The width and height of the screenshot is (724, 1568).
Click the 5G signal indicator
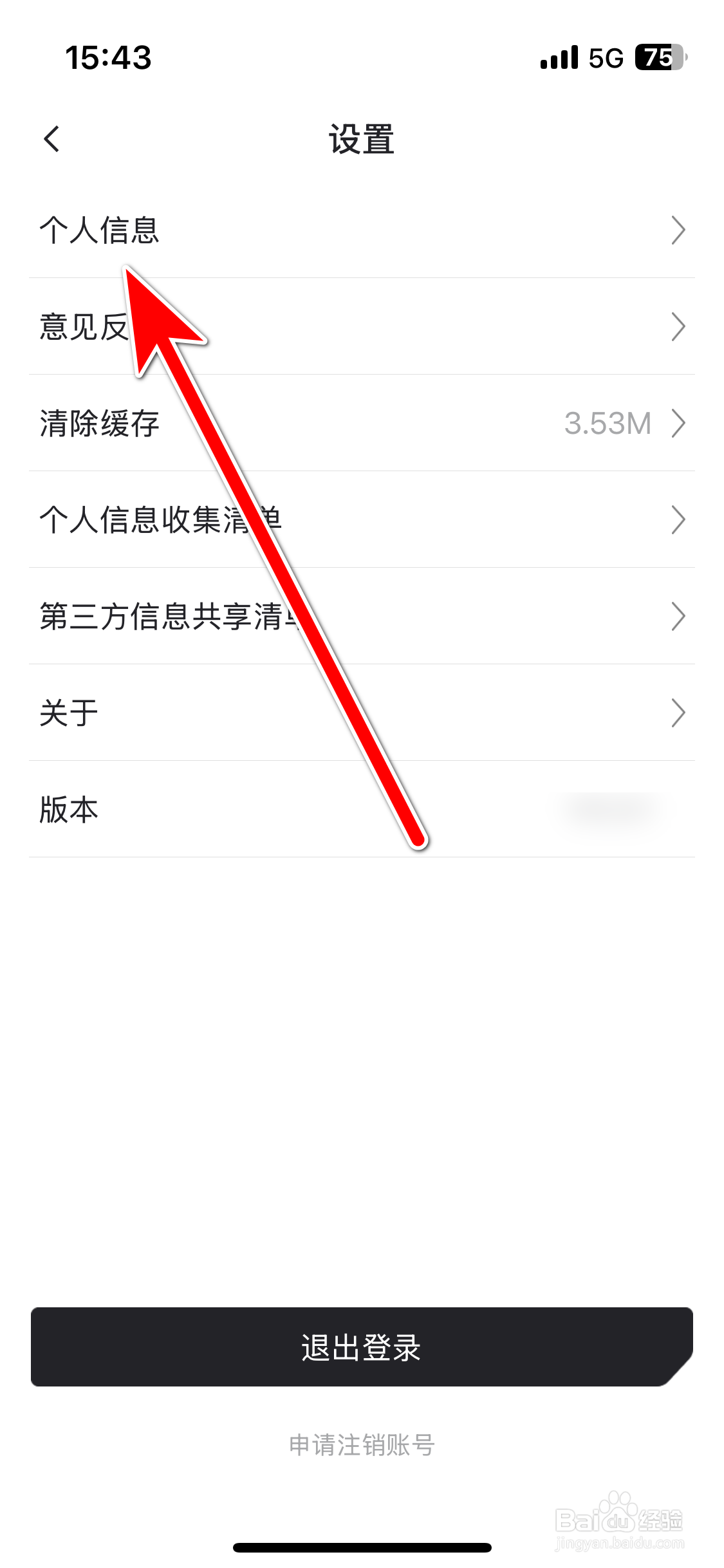604,57
